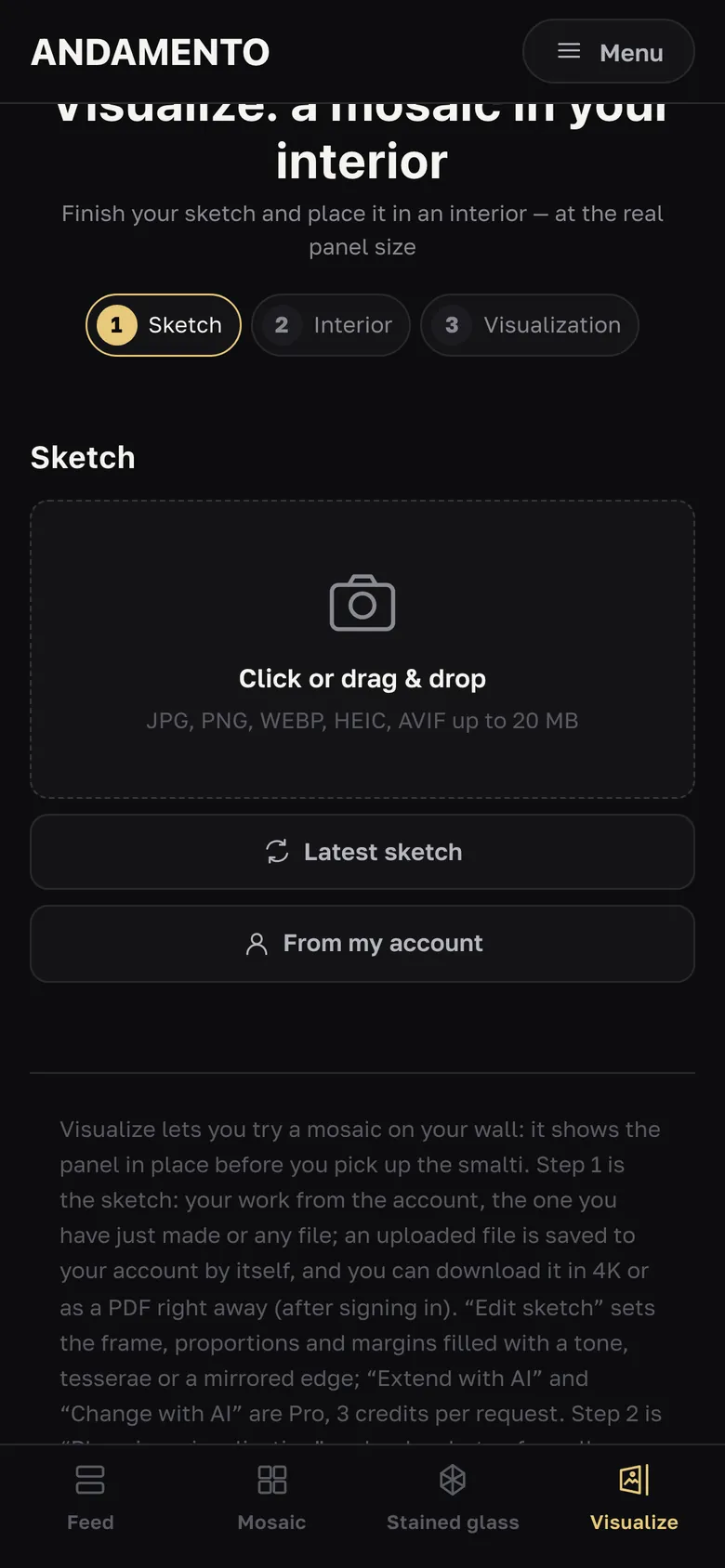Viewport: 725px width, 1568px height.
Task: Jump to the Visualization step
Action: click(530, 325)
